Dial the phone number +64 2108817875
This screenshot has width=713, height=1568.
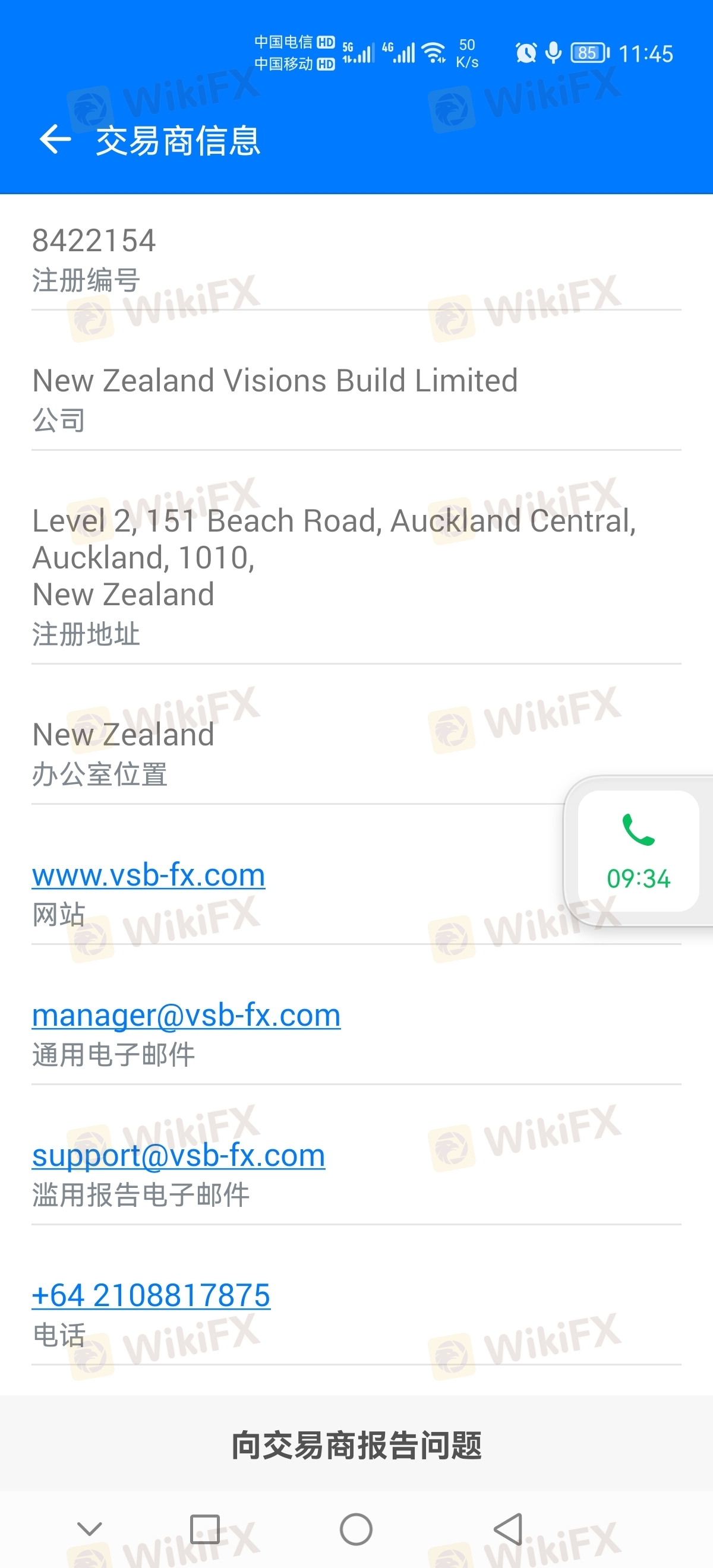(151, 1295)
